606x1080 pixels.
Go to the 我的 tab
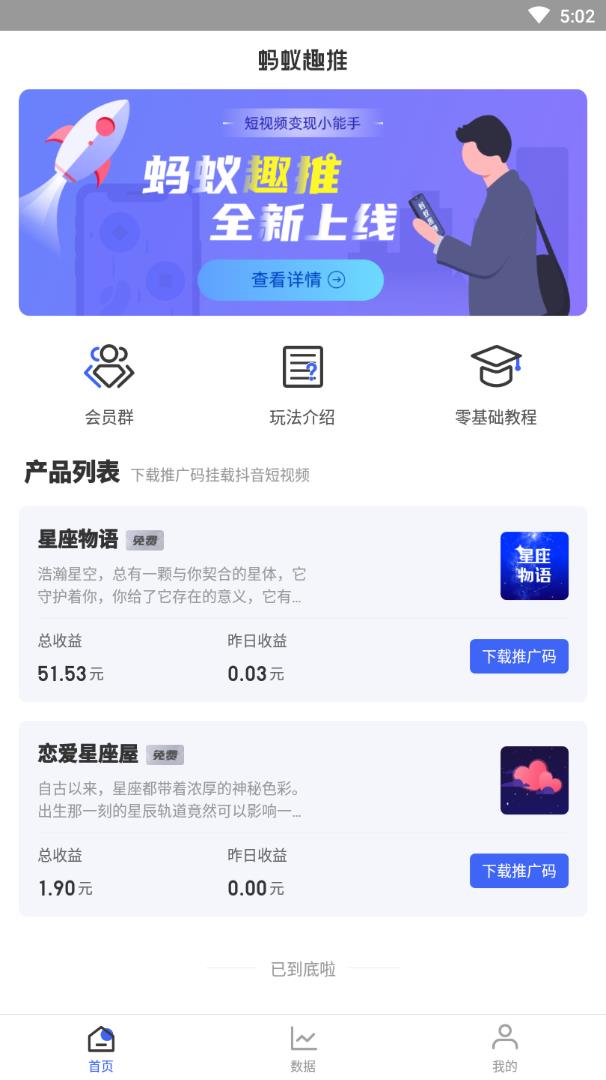pyautogui.click(x=505, y=1048)
